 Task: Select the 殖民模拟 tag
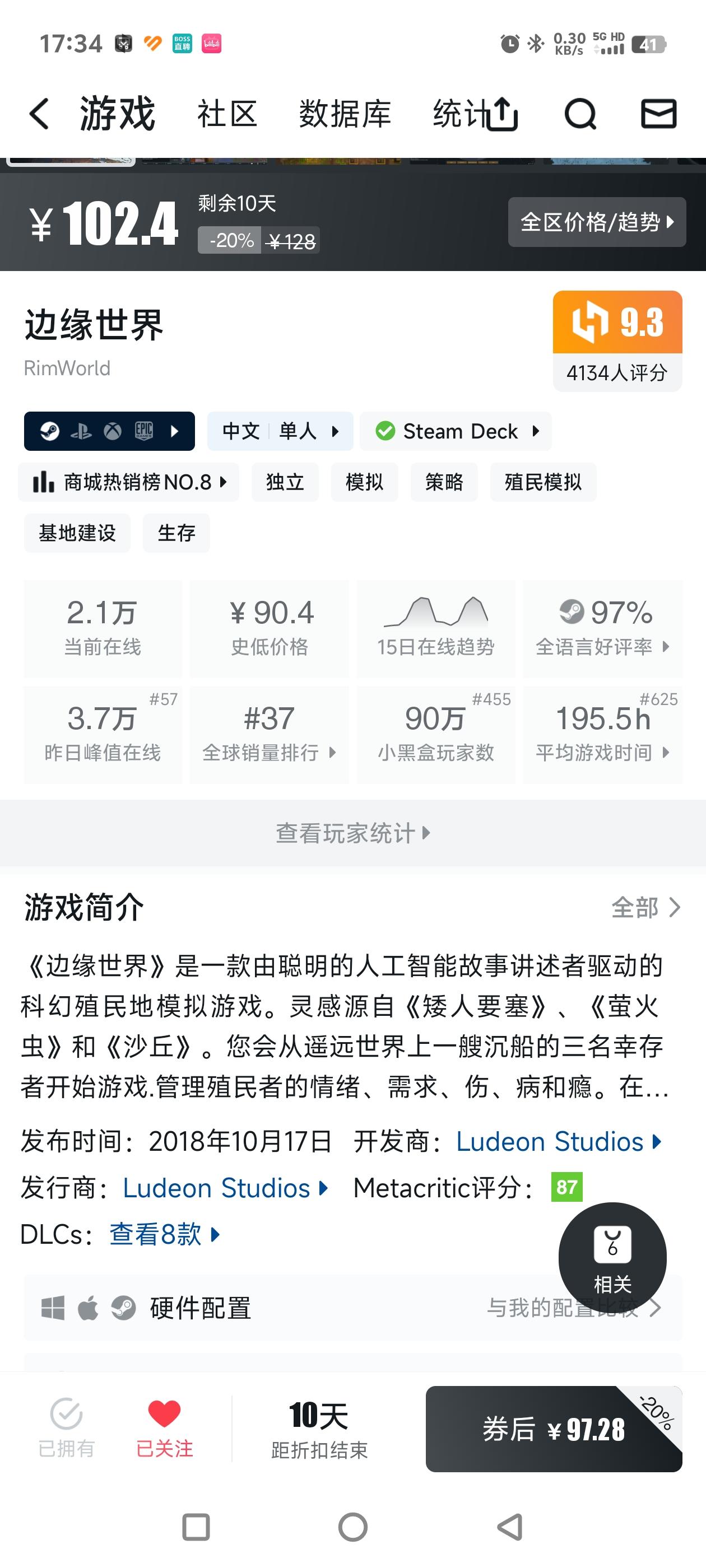pos(543,482)
